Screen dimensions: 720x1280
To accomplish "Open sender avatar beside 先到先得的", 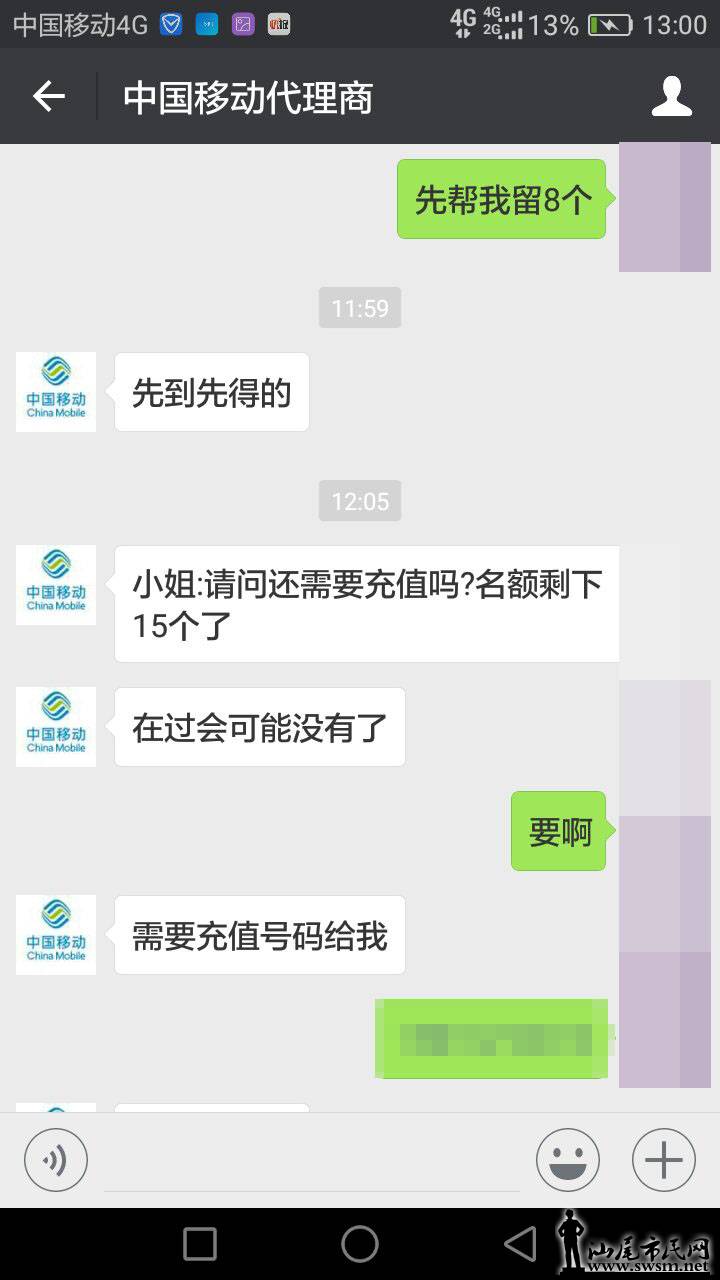I will [56, 392].
